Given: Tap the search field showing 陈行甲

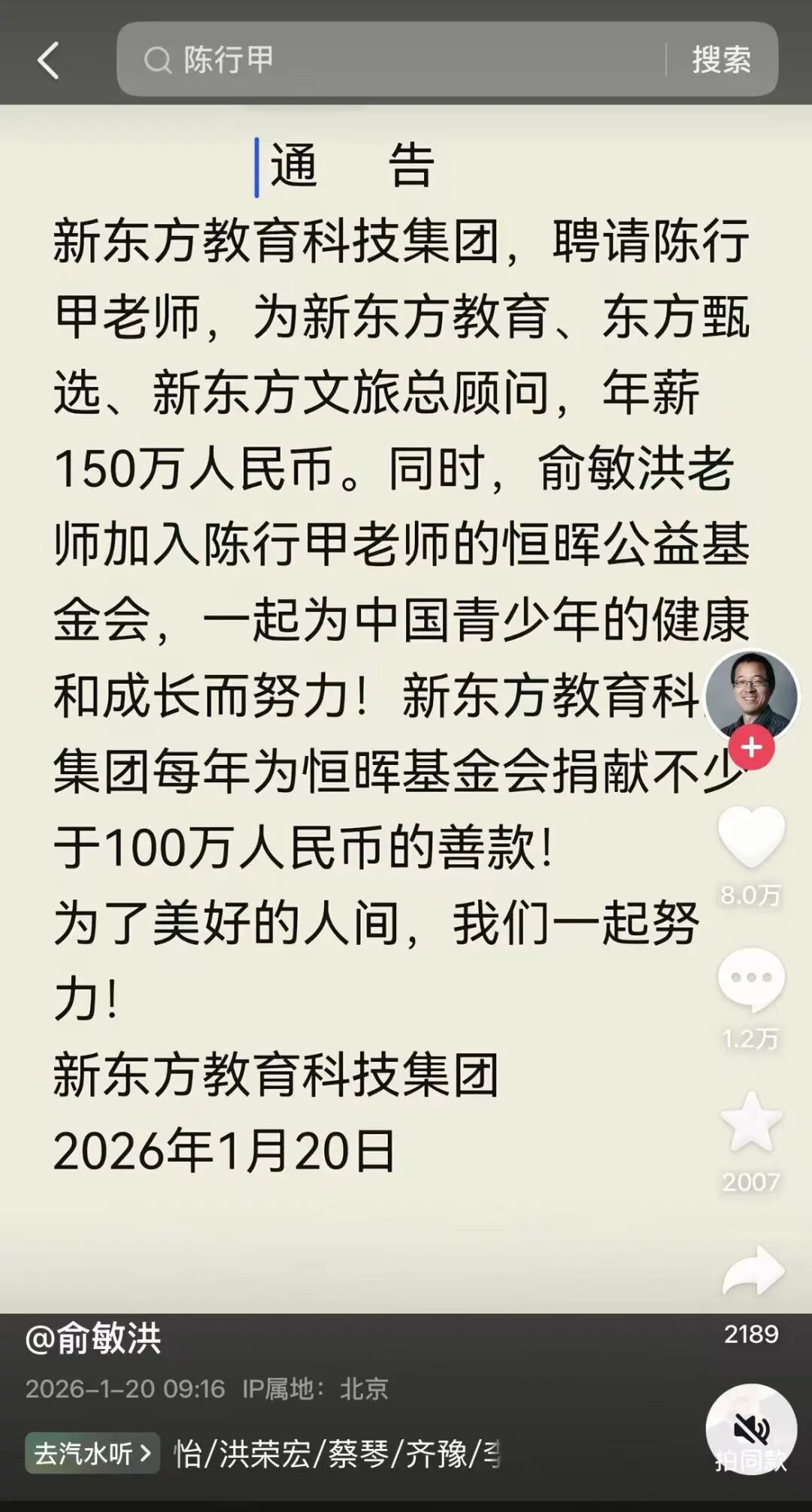Looking at the screenshot, I should click(391, 59).
